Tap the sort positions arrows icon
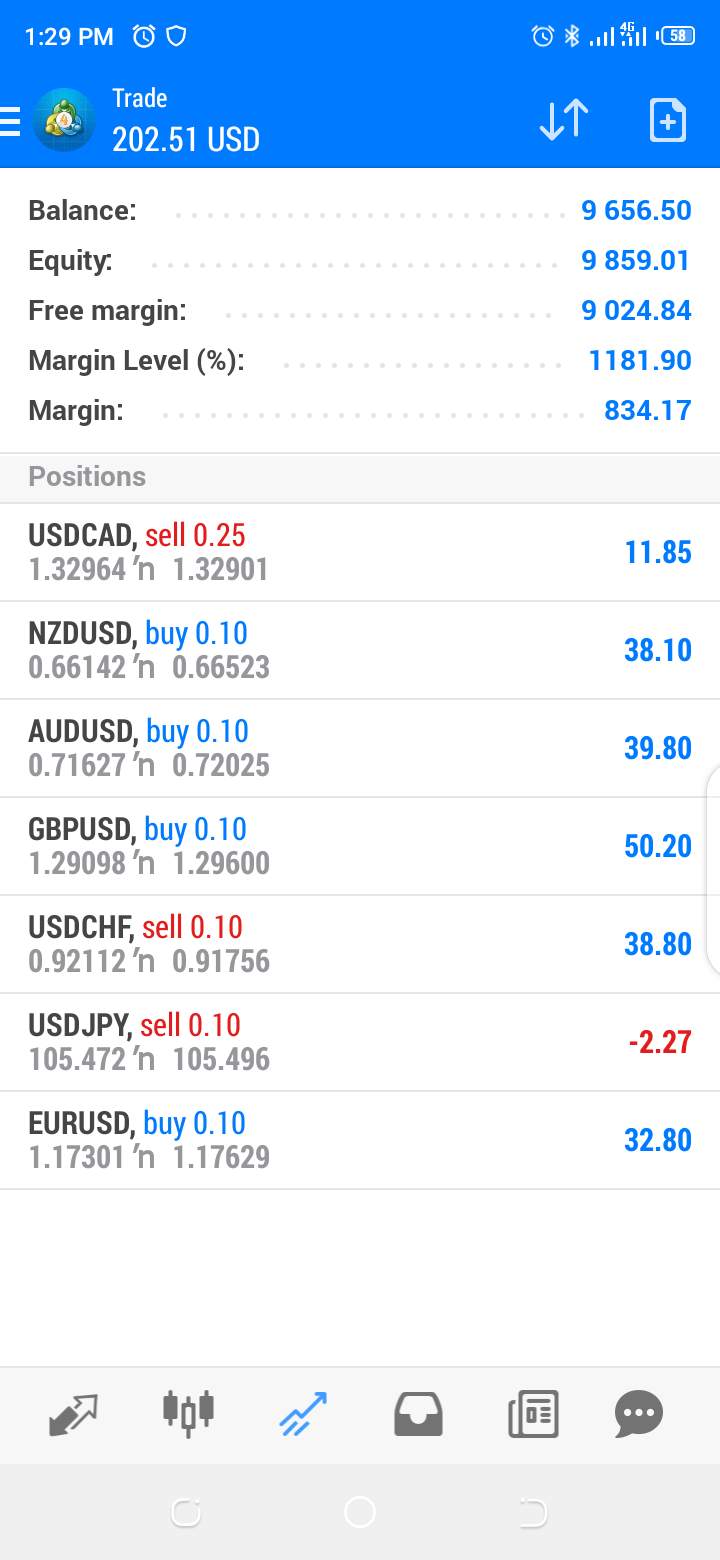720x1560 pixels. click(x=564, y=121)
